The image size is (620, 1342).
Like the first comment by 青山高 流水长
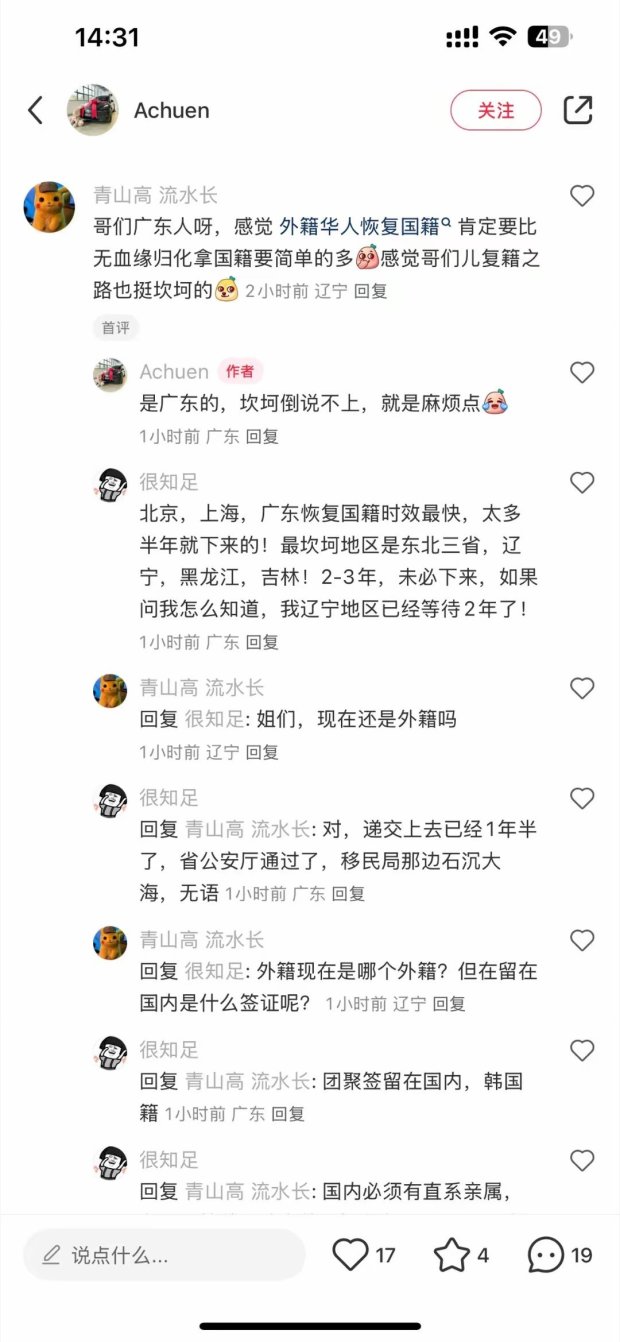point(582,196)
